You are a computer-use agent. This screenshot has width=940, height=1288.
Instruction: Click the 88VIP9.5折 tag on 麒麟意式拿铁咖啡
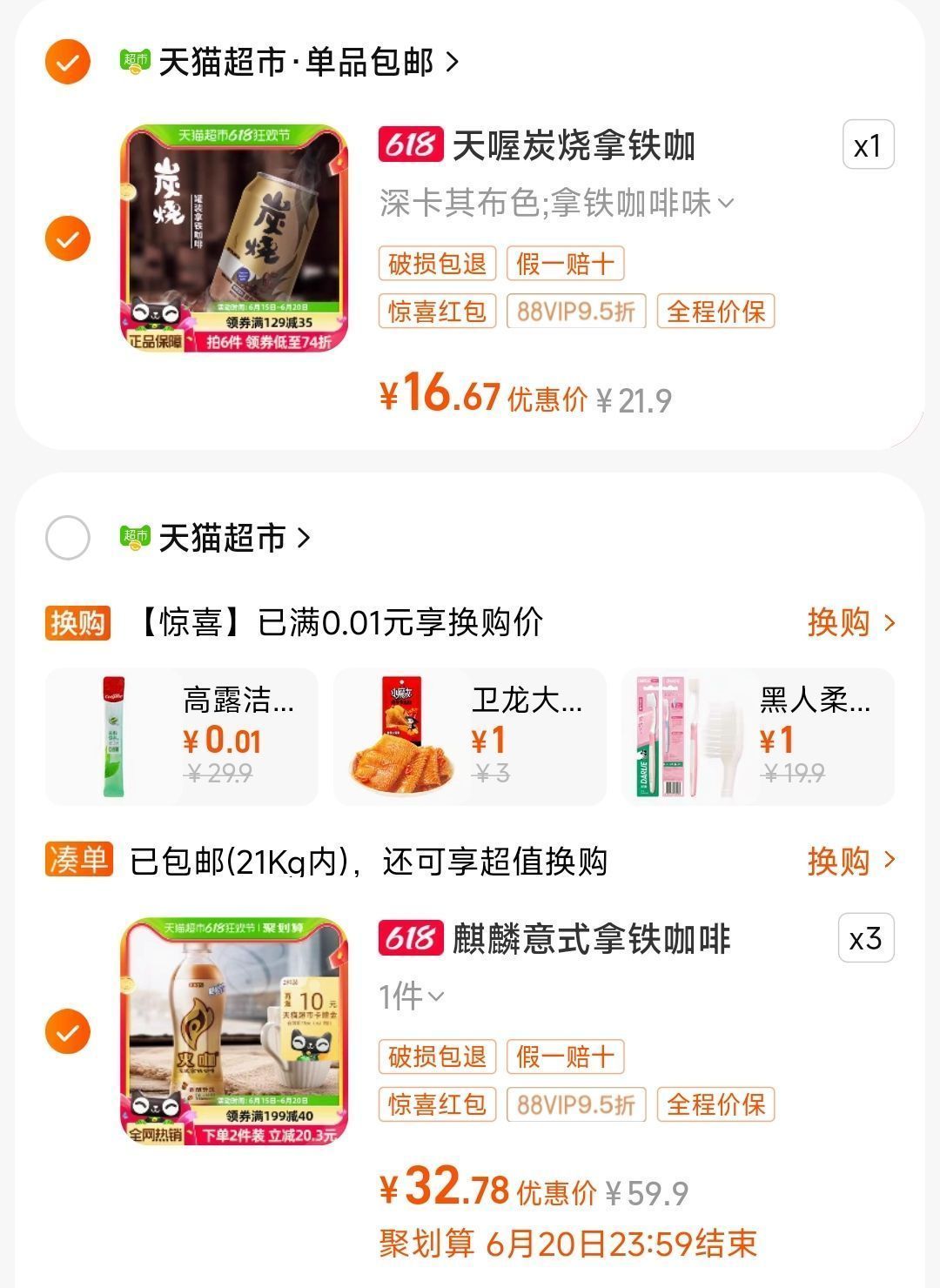[x=576, y=1105]
